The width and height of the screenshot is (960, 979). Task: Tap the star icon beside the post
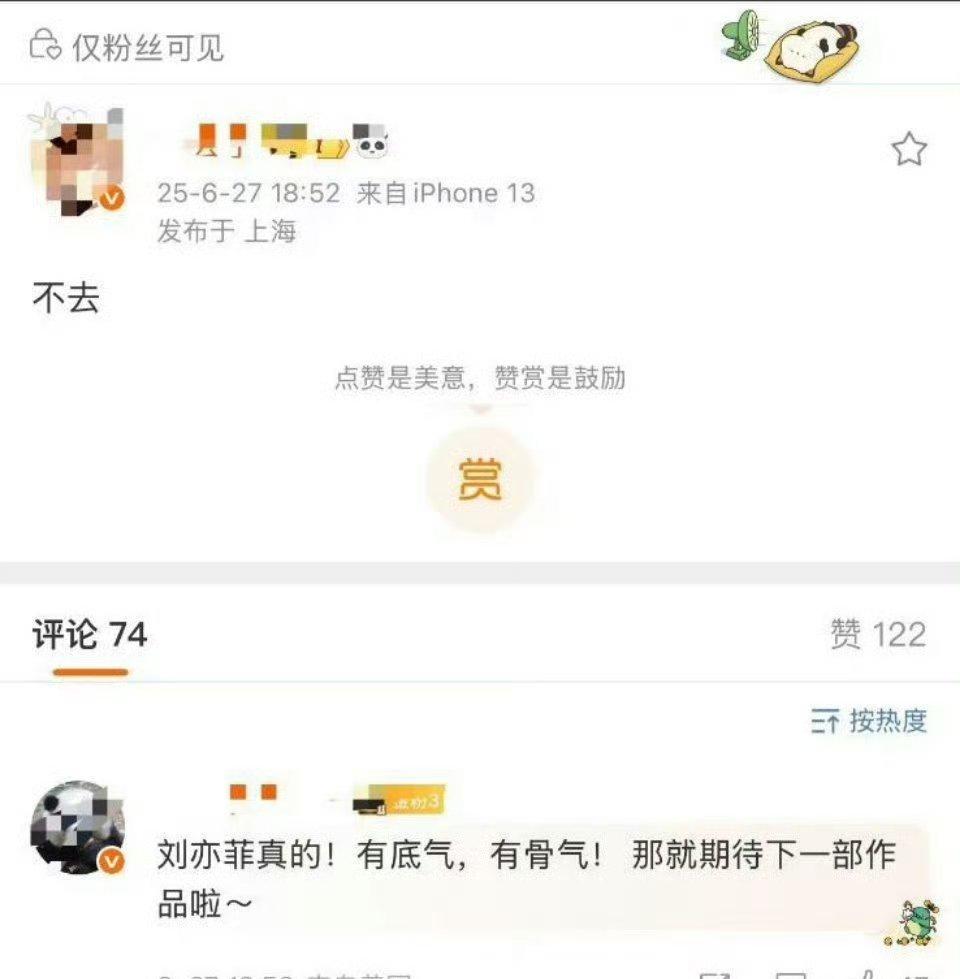(908, 150)
